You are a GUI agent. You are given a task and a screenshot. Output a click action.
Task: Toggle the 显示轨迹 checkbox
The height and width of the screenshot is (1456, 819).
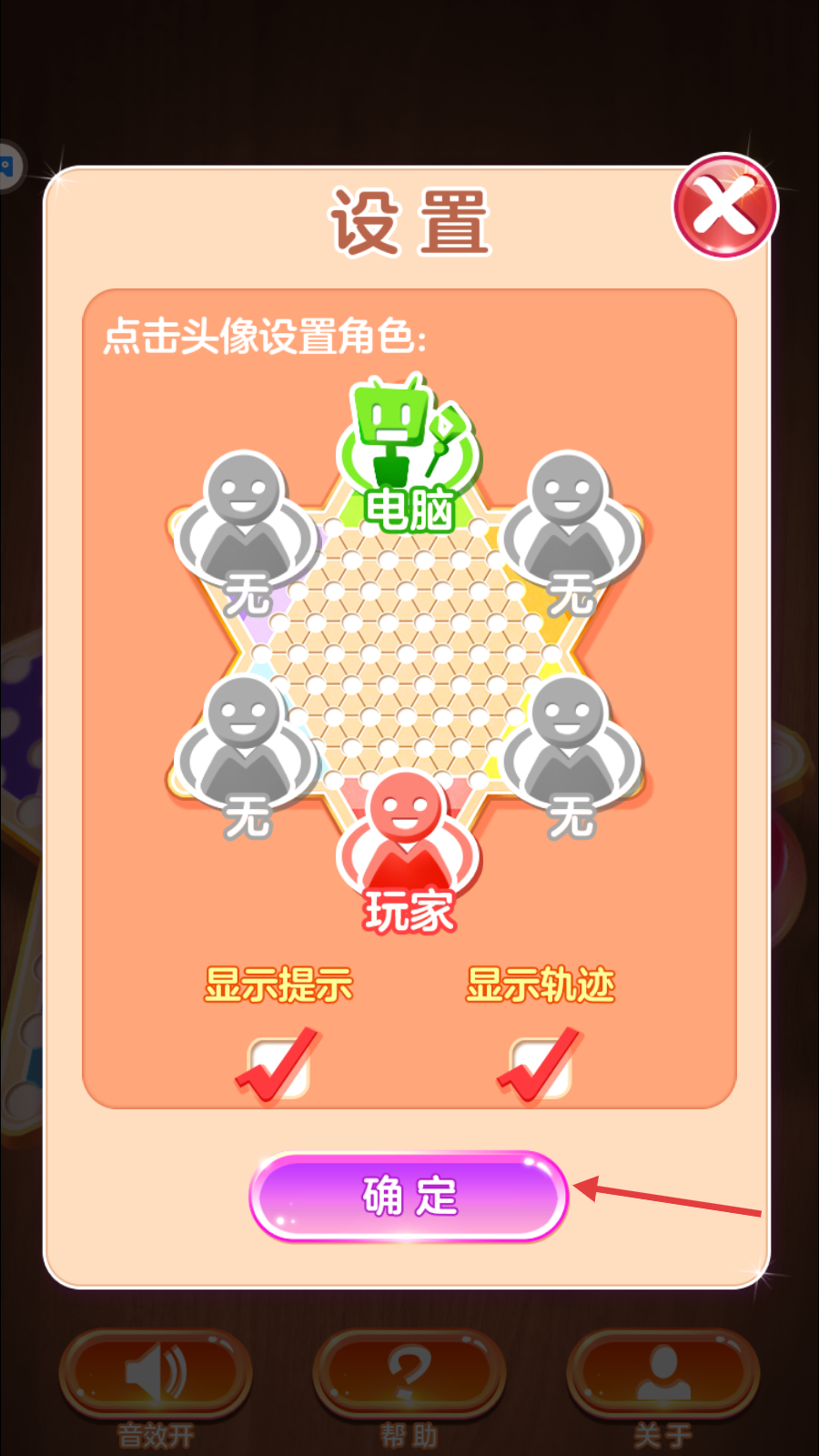click(x=540, y=1066)
